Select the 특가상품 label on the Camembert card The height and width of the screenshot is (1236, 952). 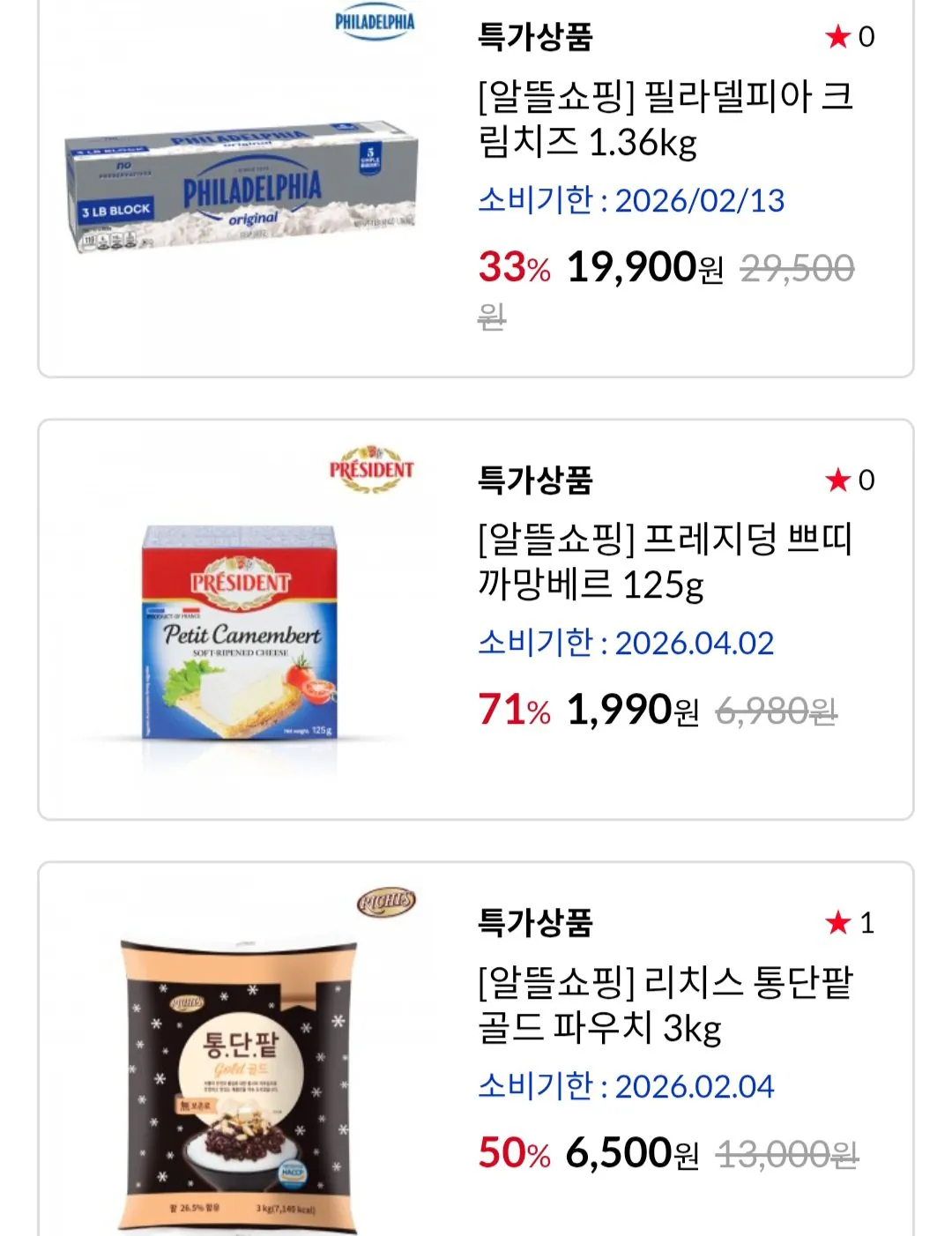click(536, 481)
